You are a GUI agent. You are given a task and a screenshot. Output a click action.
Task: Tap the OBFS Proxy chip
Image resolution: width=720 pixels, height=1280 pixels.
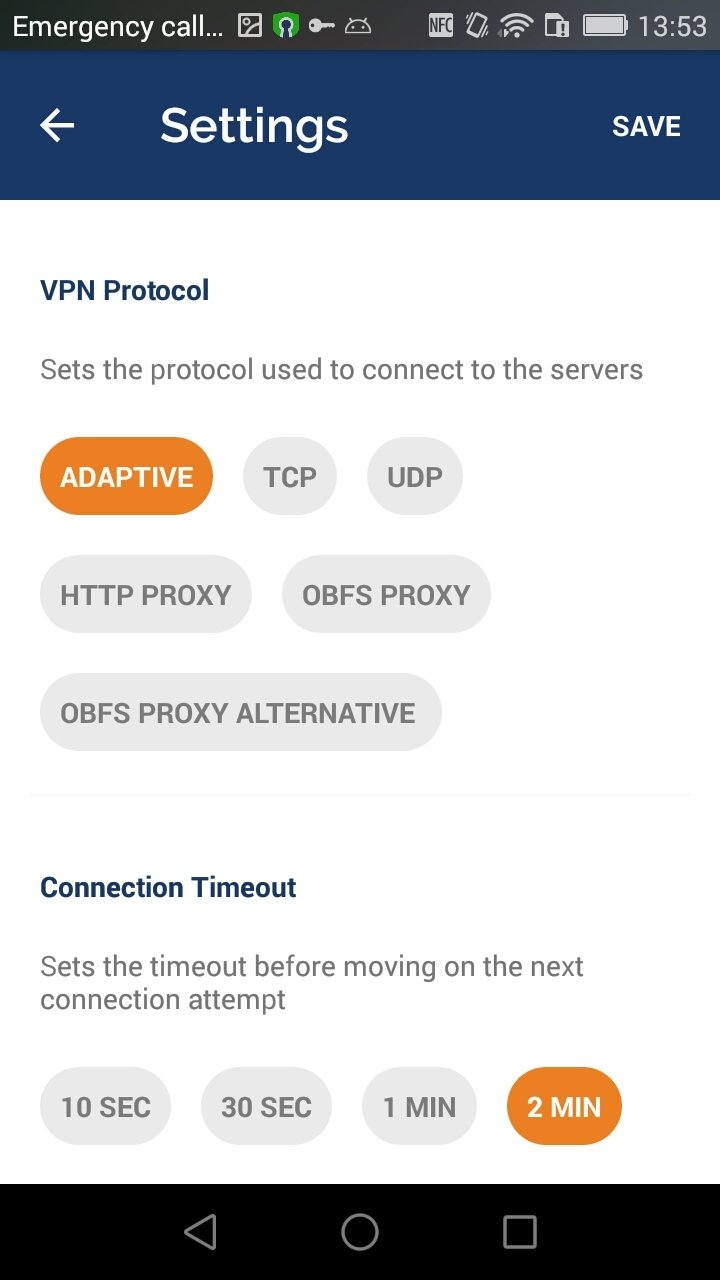386,594
